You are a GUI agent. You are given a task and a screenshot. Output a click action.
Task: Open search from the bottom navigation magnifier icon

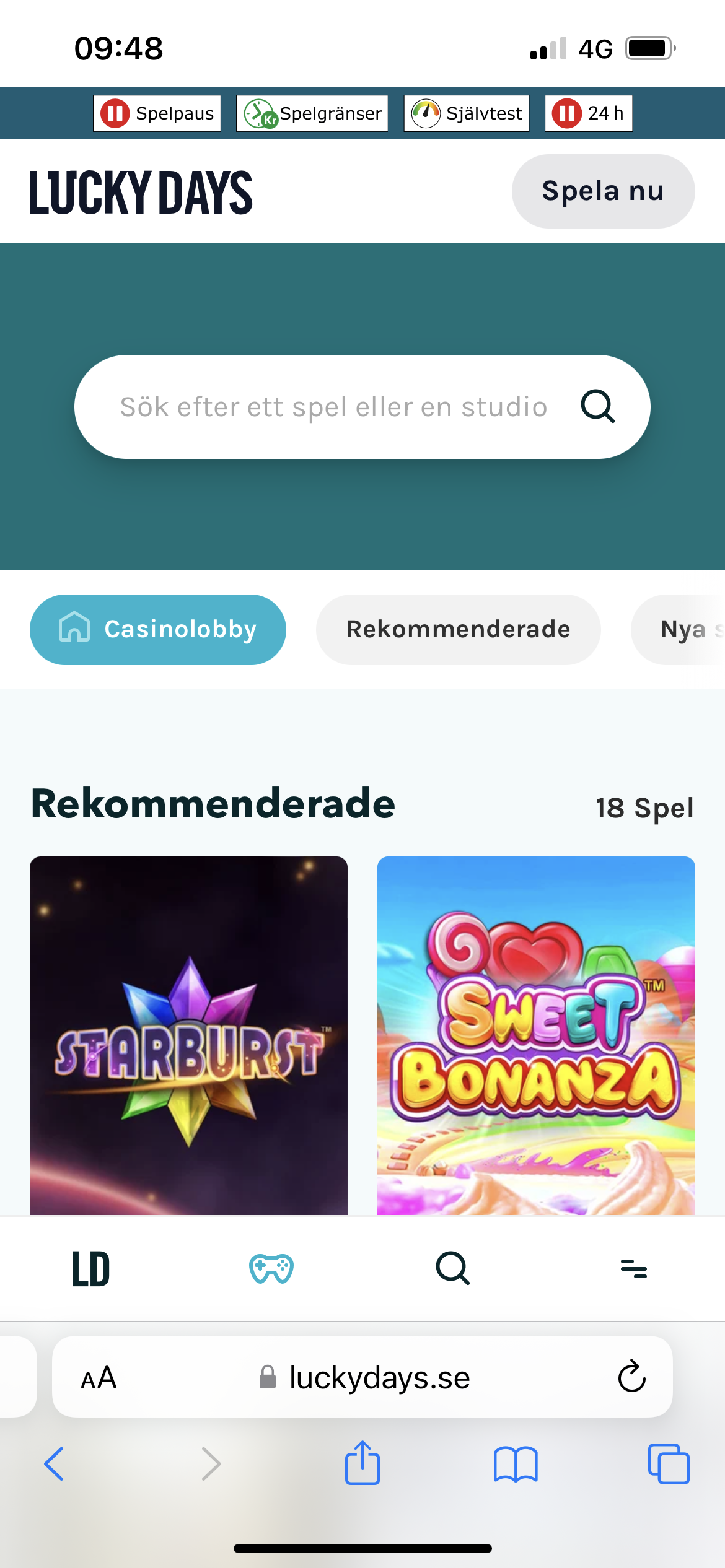[452, 1268]
